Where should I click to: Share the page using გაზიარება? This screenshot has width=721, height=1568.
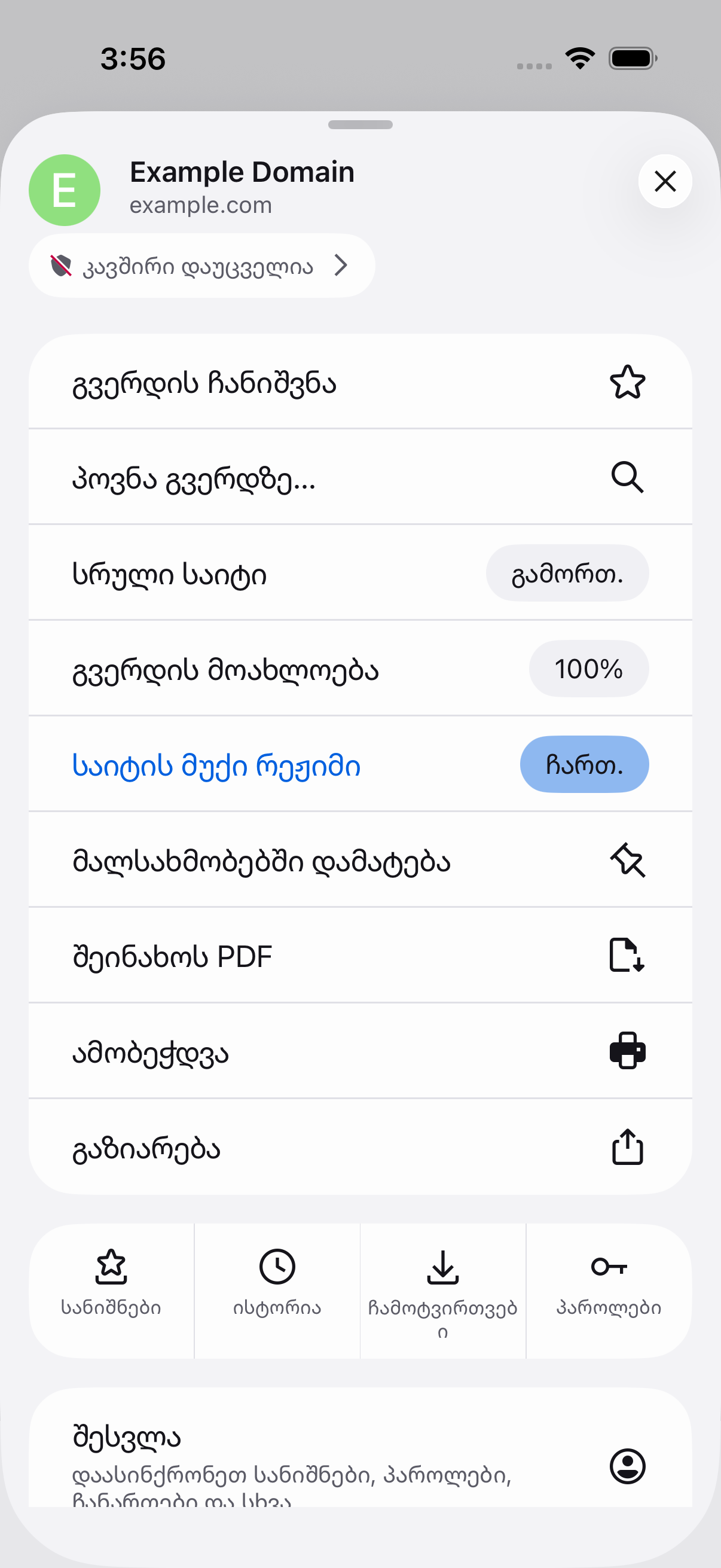point(360,1148)
